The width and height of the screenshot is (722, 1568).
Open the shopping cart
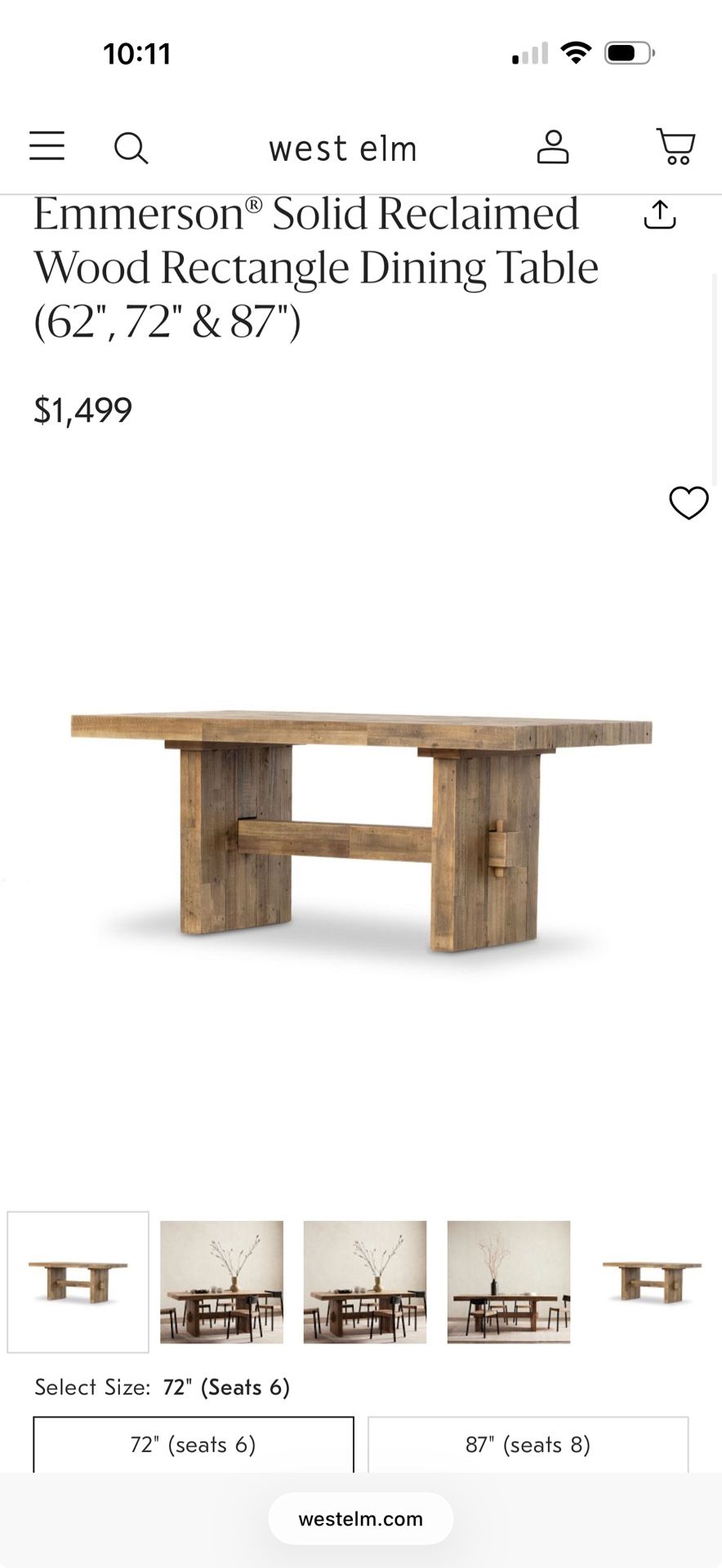pyautogui.click(x=676, y=147)
